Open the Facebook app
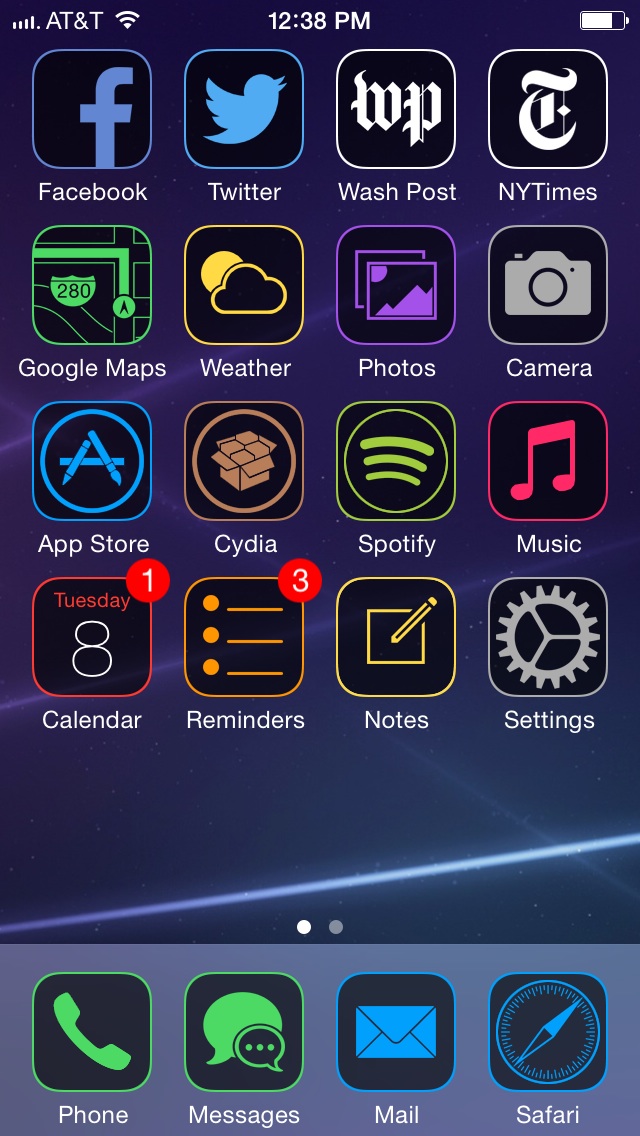Viewport: 640px width, 1136px height. tap(92, 109)
